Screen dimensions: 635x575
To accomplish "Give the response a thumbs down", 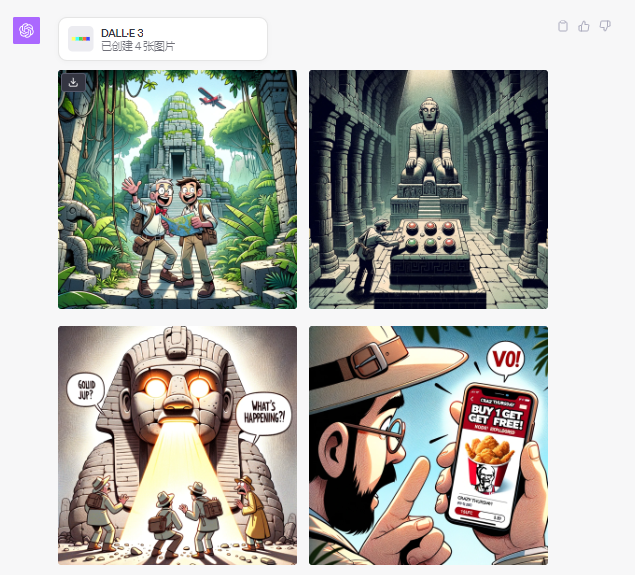I will 605,26.
